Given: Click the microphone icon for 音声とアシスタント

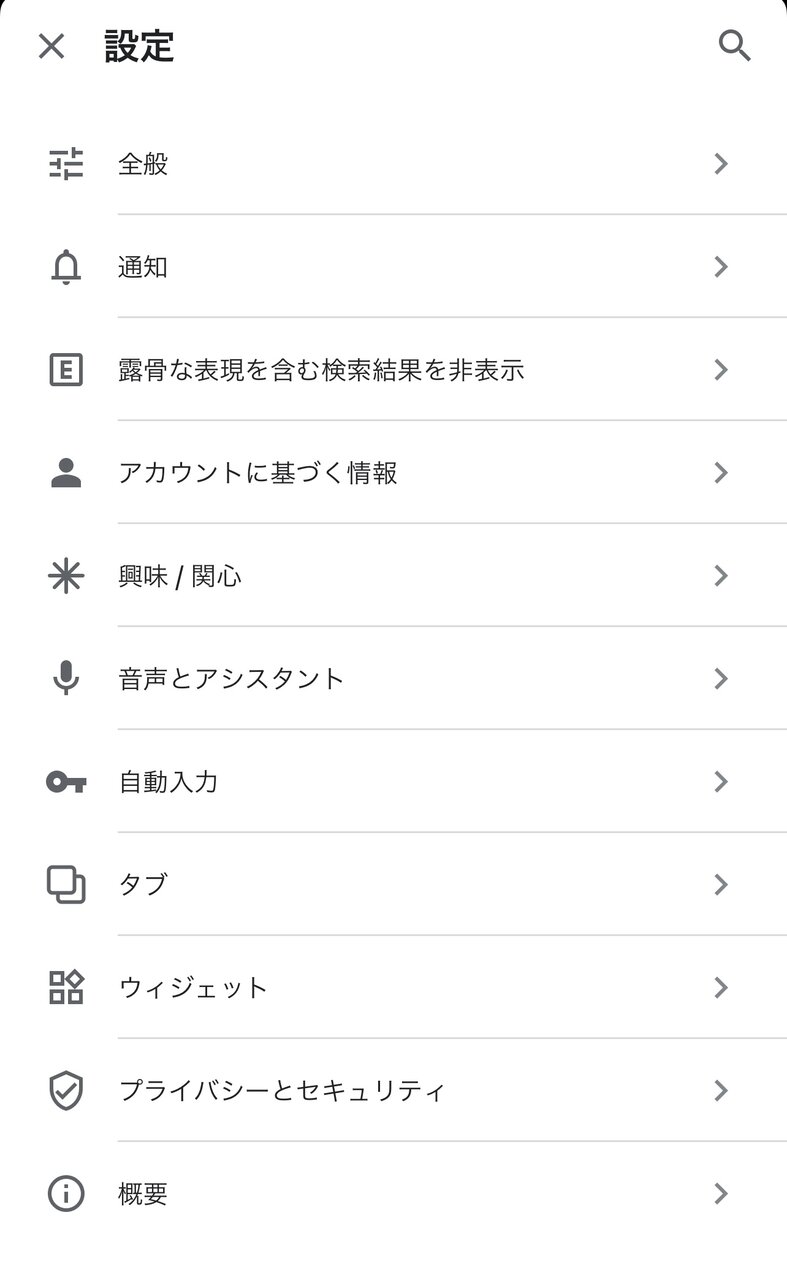Looking at the screenshot, I should coord(65,678).
